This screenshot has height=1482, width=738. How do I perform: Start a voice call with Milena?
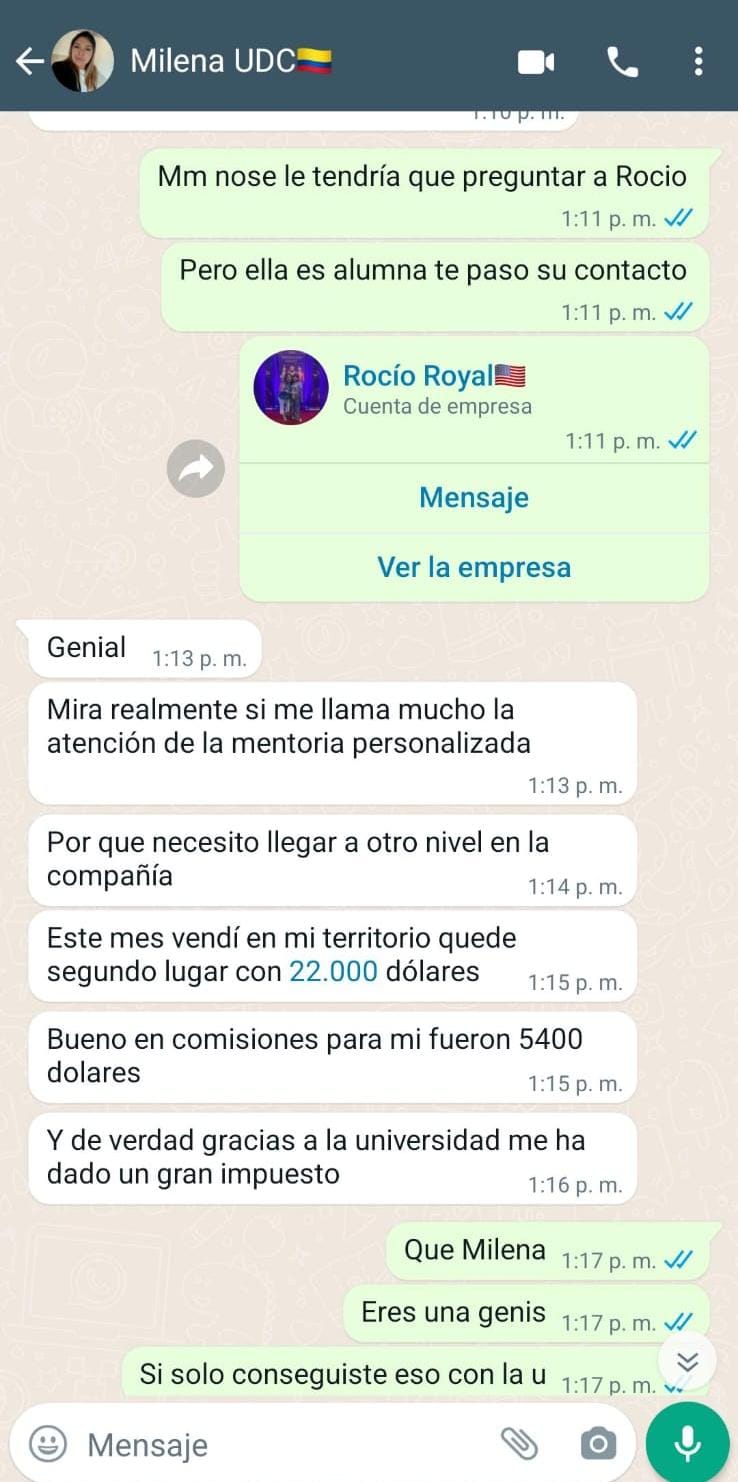[x=622, y=62]
